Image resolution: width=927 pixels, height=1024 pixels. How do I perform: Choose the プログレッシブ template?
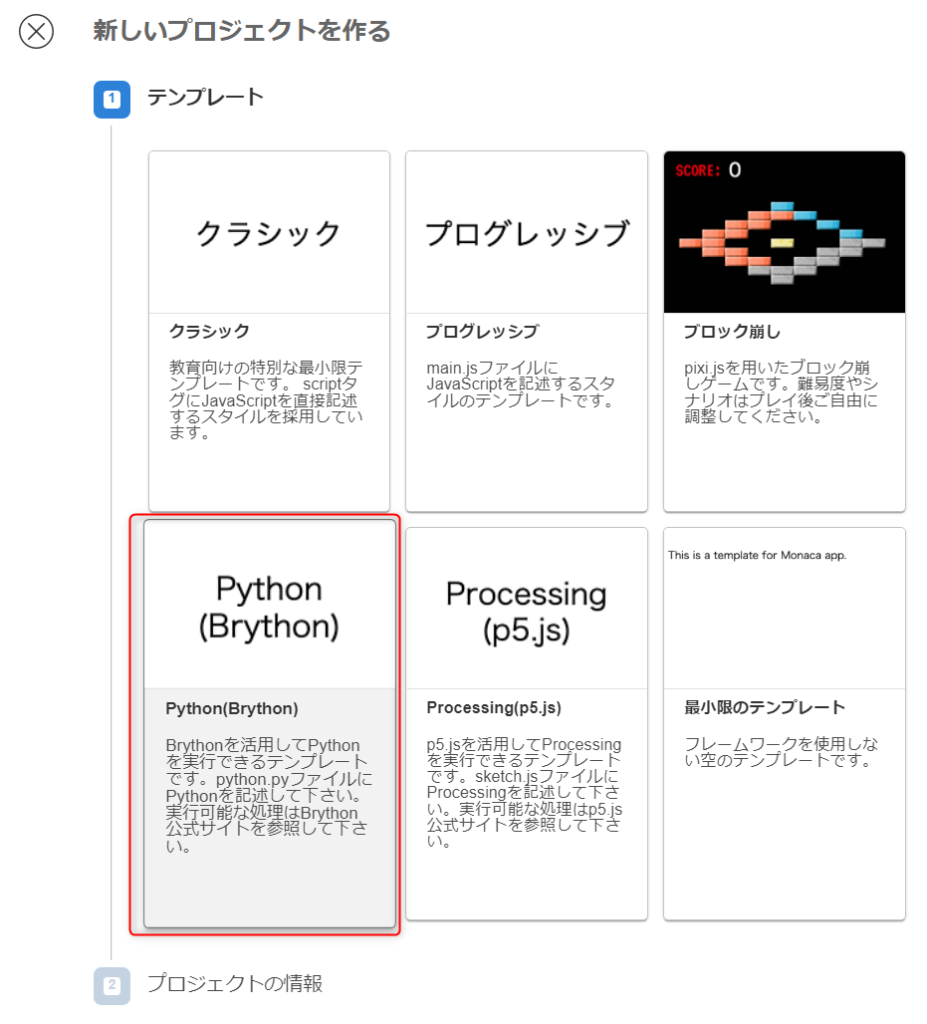click(526, 331)
